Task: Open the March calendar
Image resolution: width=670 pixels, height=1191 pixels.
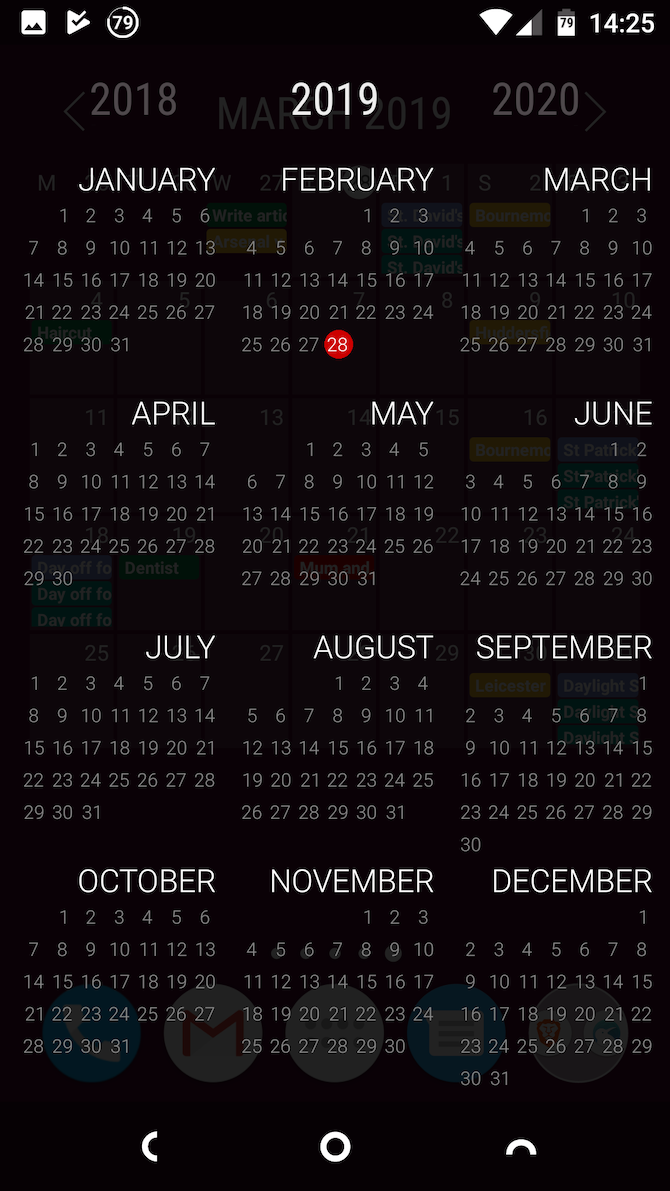Action: click(597, 180)
